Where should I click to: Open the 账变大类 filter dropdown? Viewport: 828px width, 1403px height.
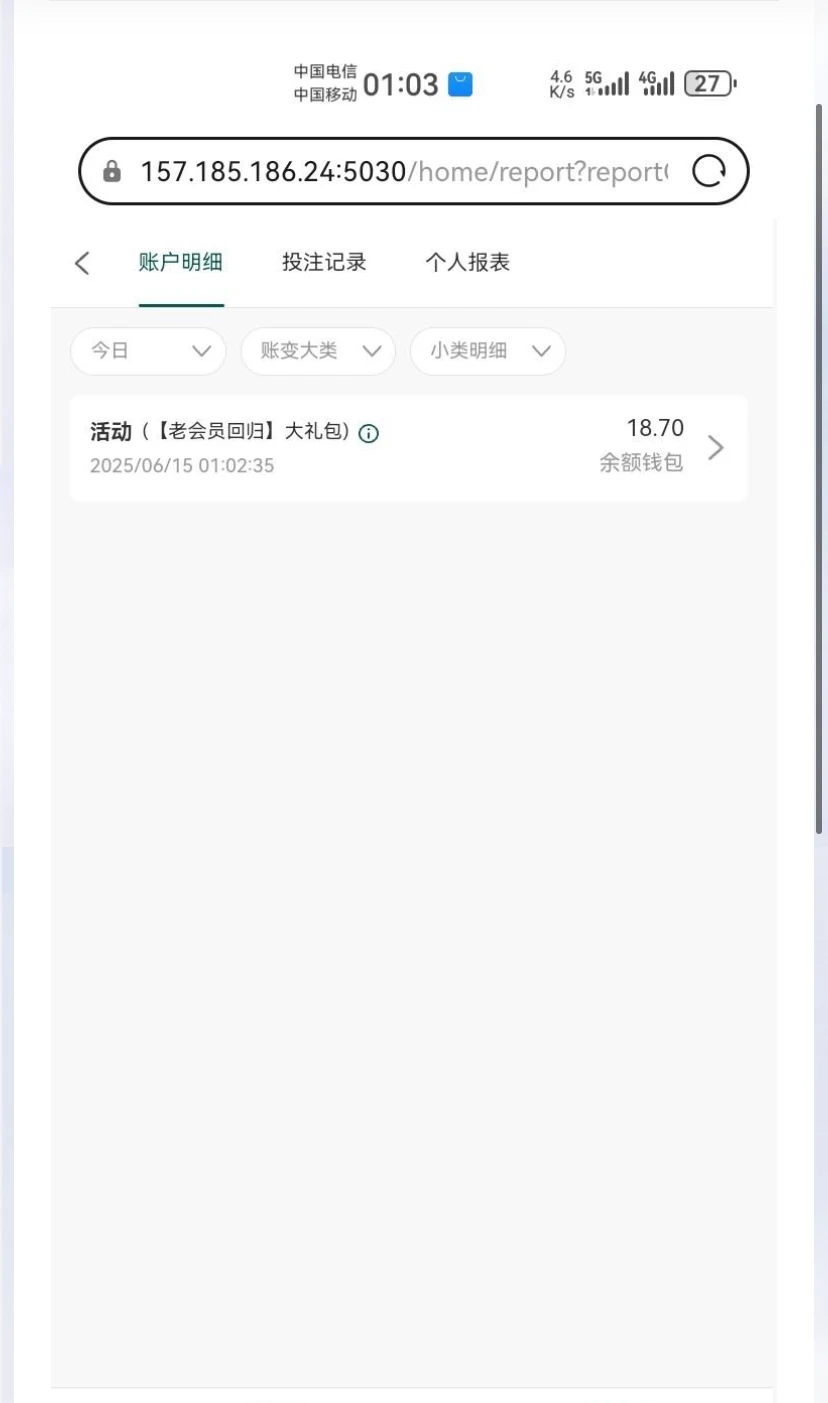pyautogui.click(x=317, y=351)
